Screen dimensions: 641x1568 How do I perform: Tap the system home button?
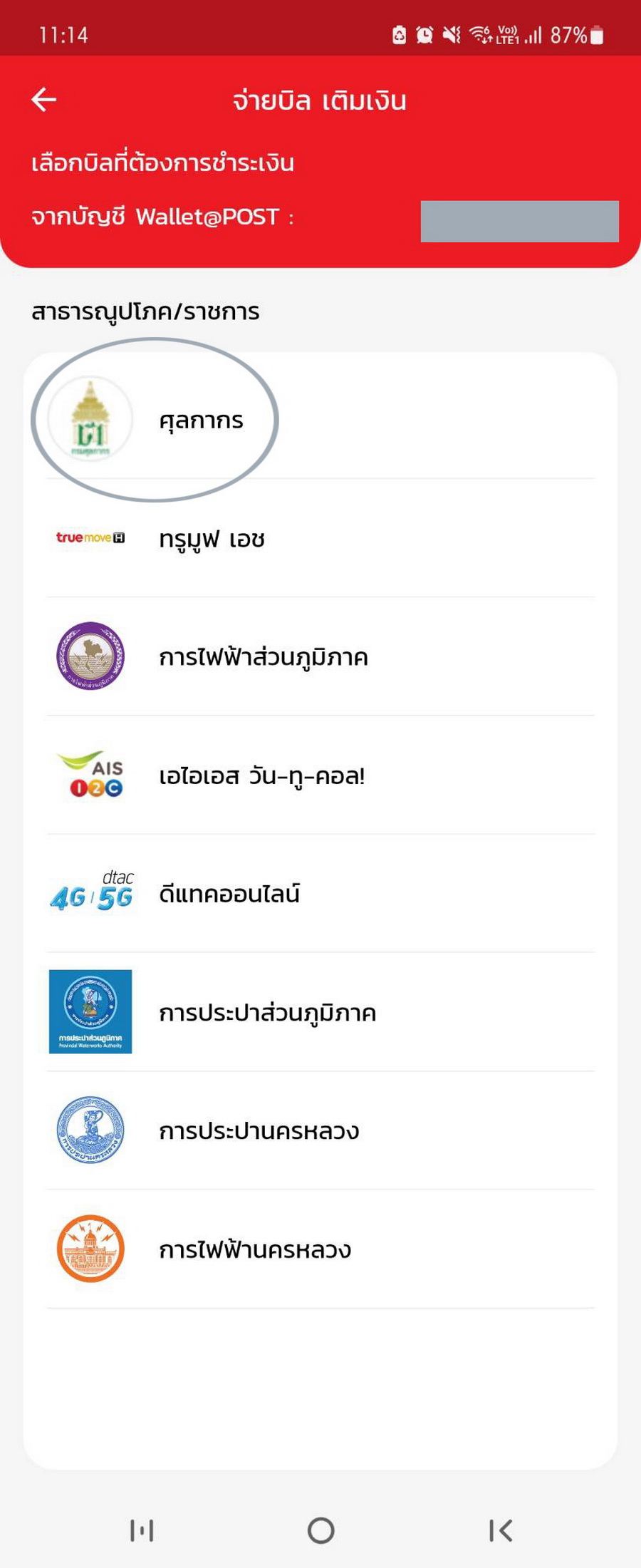(320, 1530)
